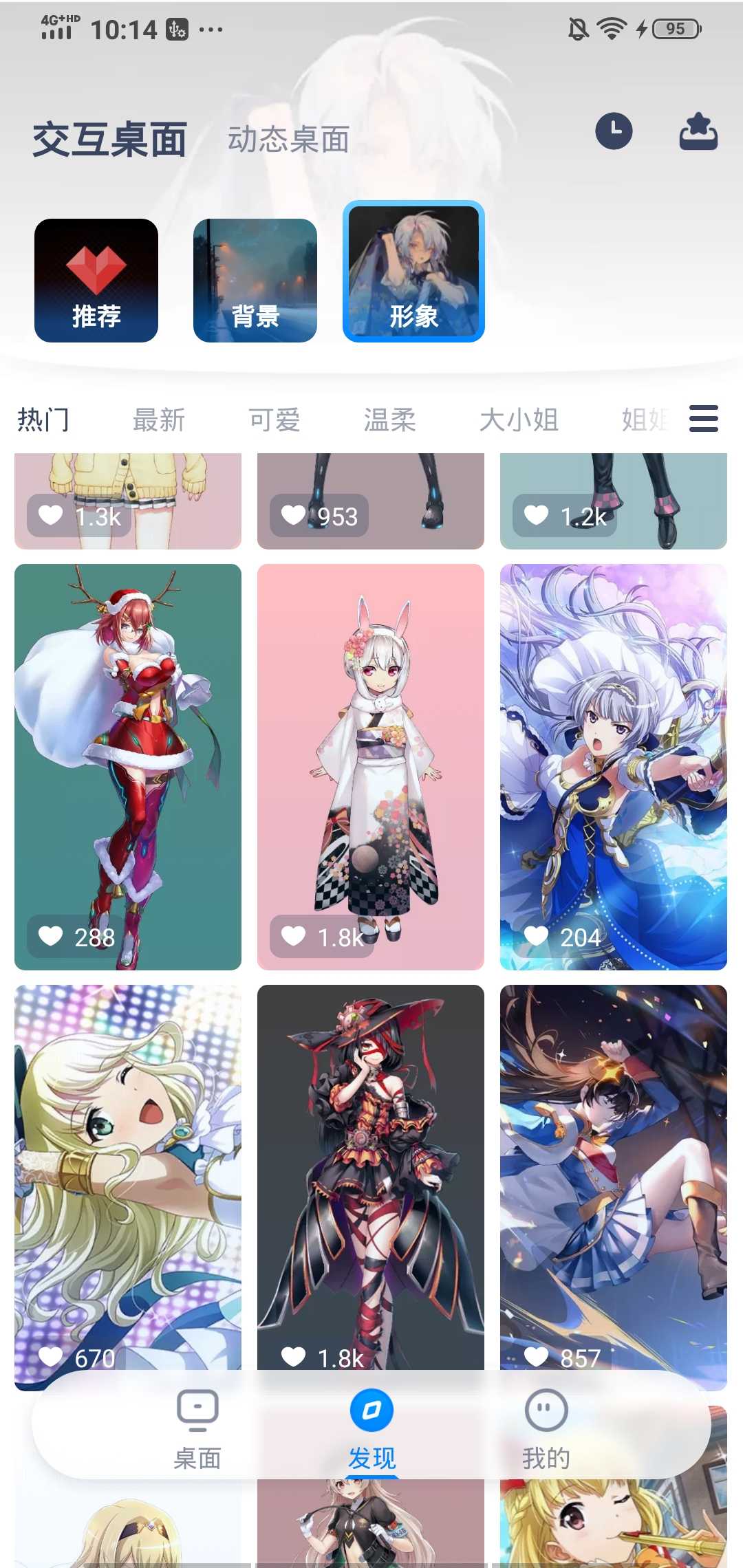Open the blue dress character with 204 likes
The height and width of the screenshot is (1568, 743).
[614, 767]
